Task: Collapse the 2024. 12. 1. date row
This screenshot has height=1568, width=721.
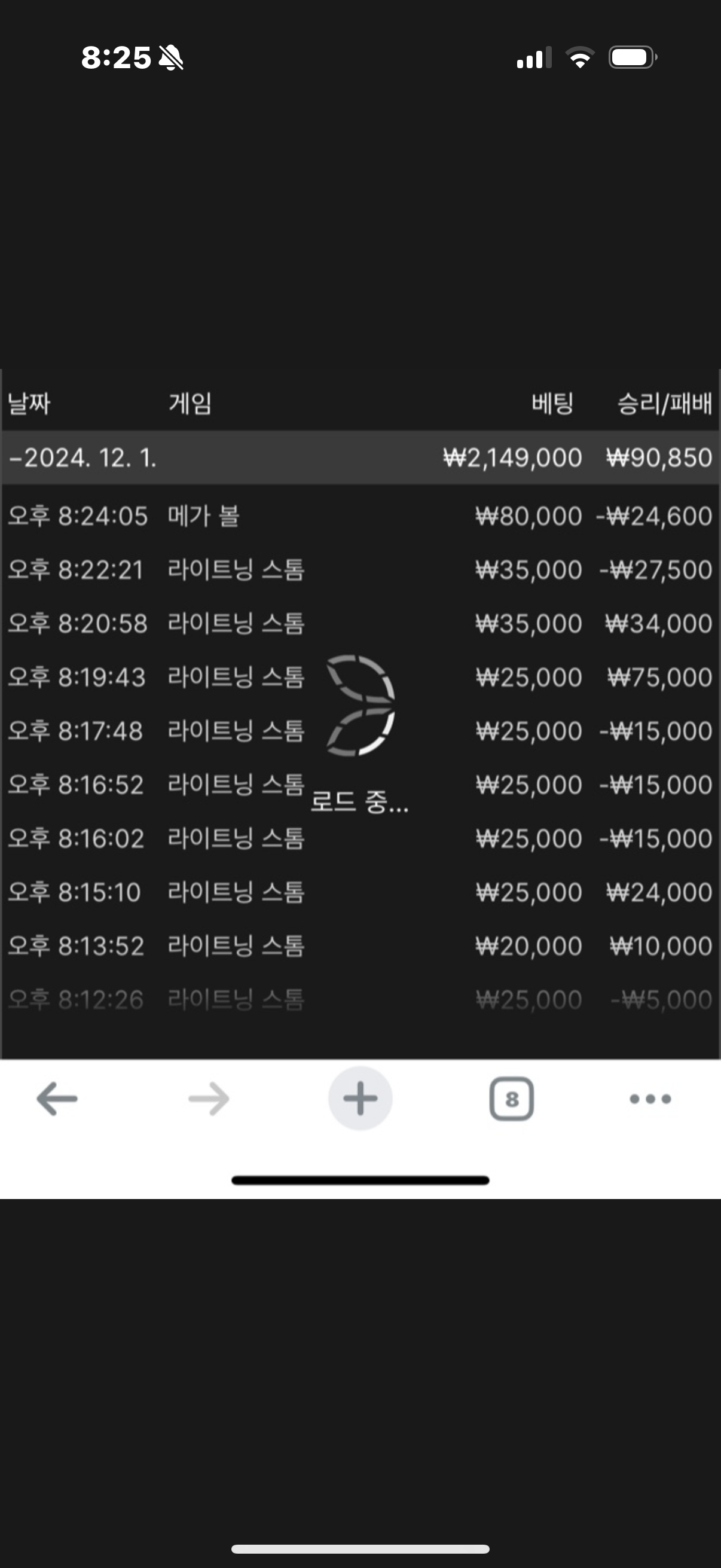Action: coord(360,457)
